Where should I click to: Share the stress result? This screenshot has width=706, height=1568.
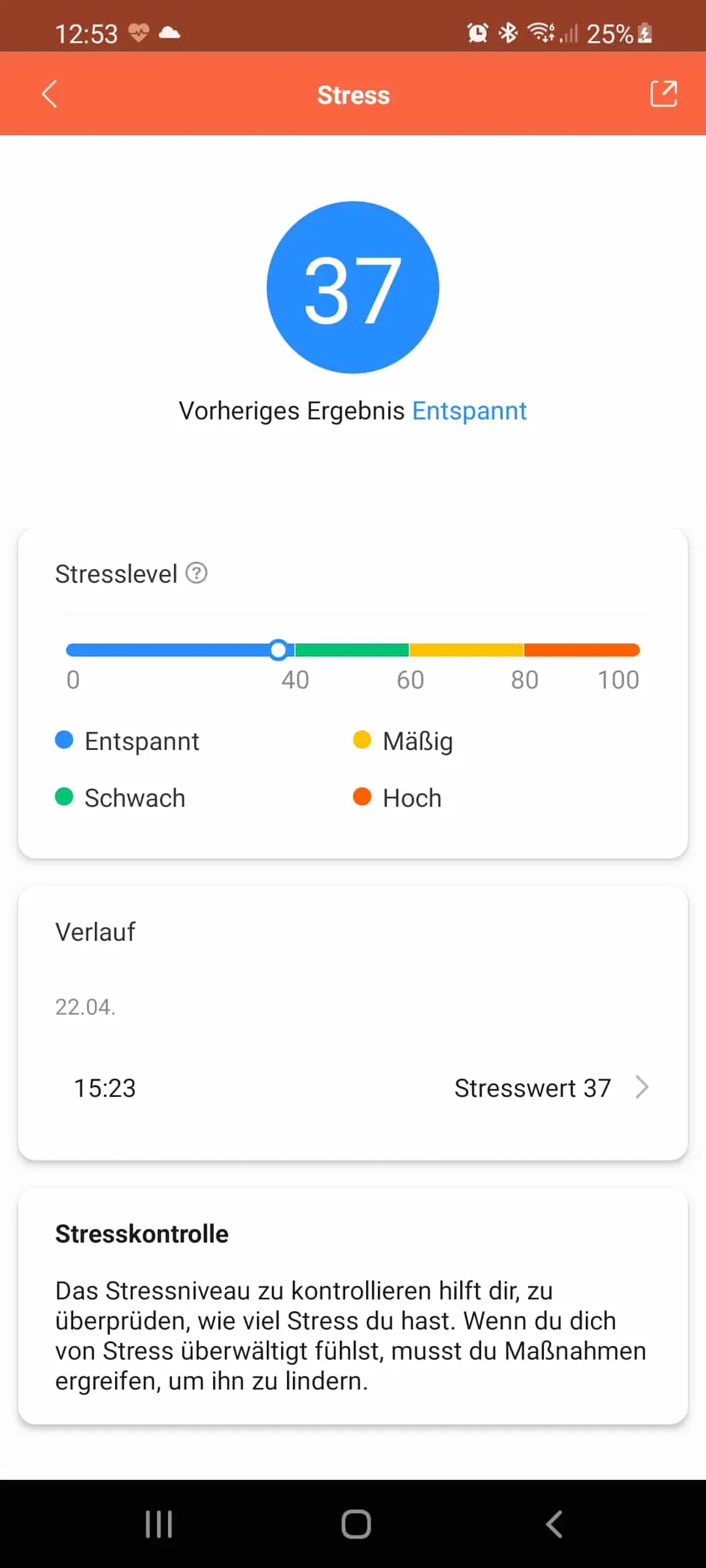coord(664,94)
